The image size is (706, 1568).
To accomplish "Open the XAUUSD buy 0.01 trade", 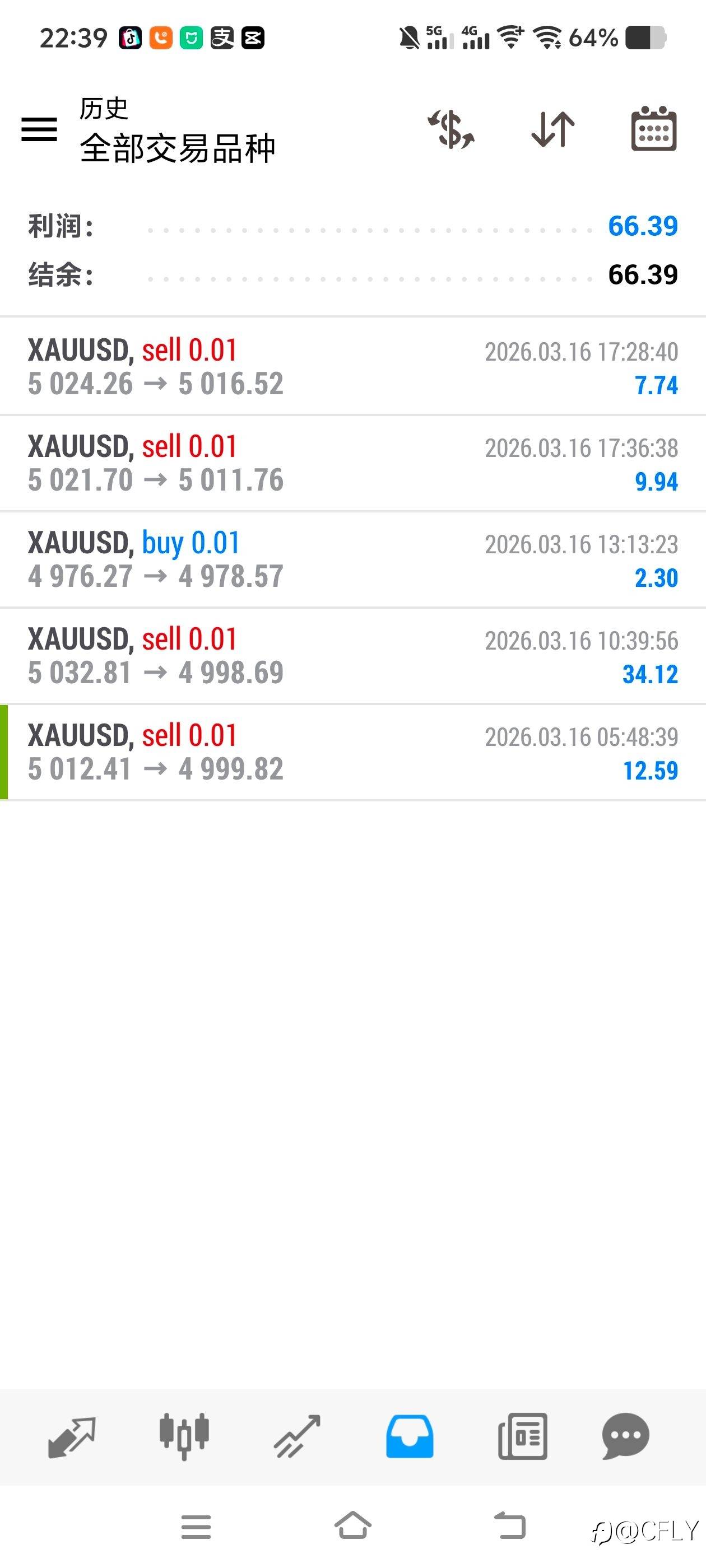I will pyautogui.click(x=352, y=559).
